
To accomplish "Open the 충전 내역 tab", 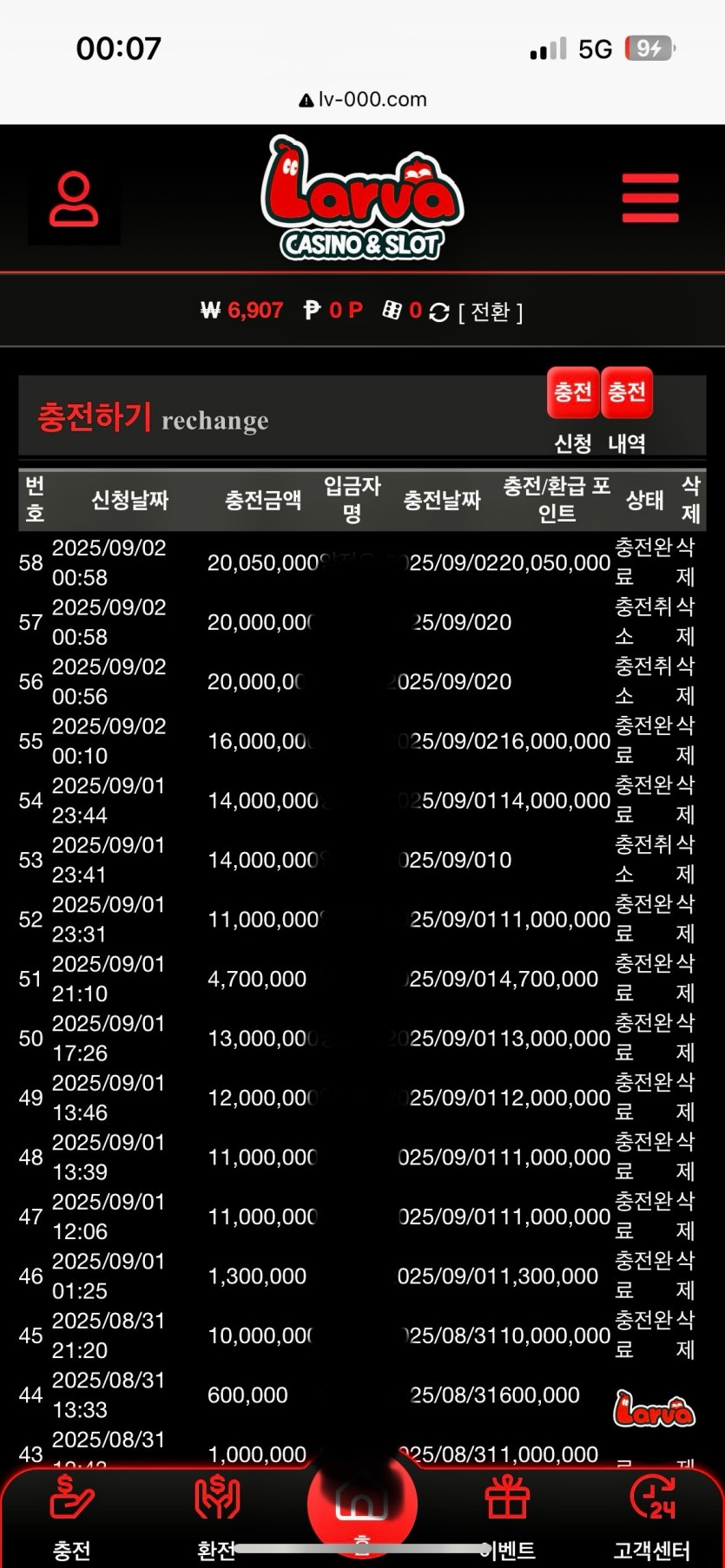I will 627,393.
